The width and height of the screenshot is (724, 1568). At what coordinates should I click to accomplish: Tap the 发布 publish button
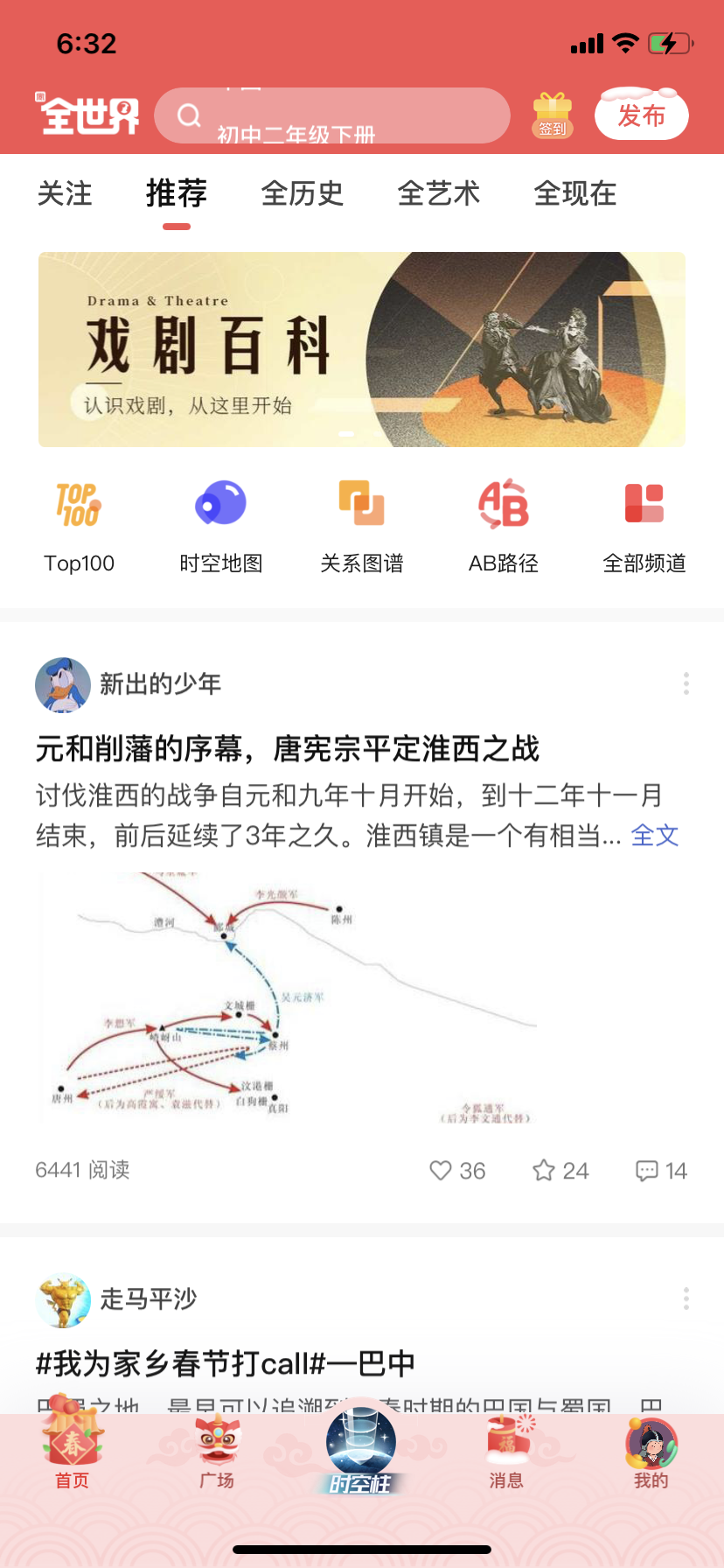(641, 115)
